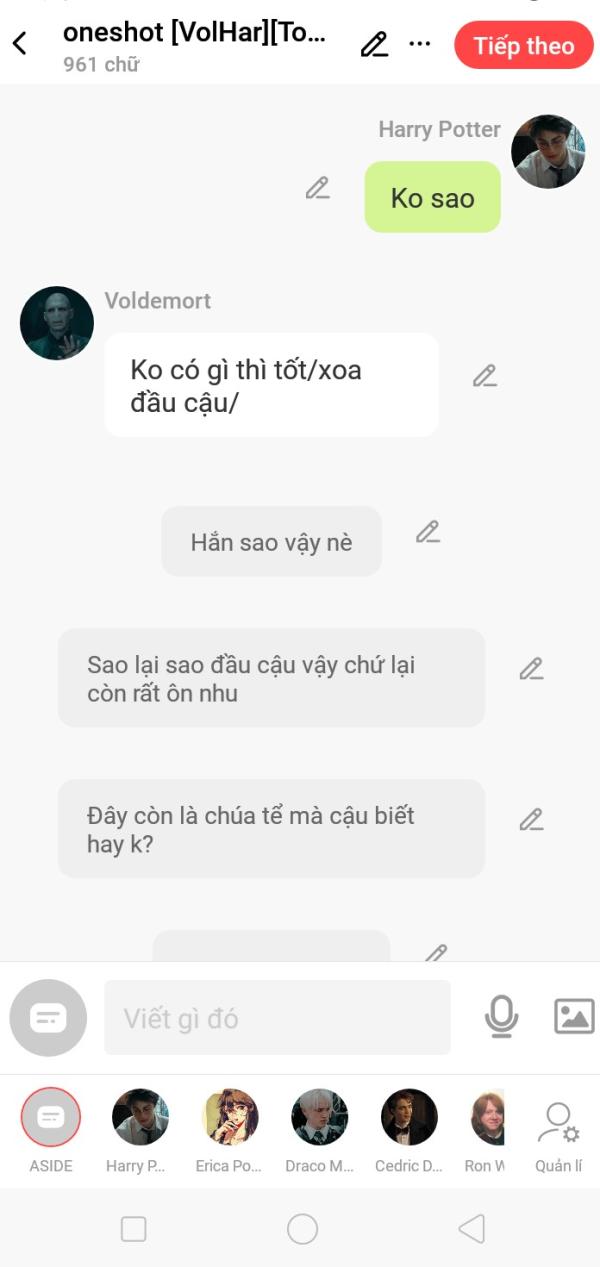This screenshot has width=600, height=1267.
Task: Edit the "Ko sao" message
Action: click(318, 188)
